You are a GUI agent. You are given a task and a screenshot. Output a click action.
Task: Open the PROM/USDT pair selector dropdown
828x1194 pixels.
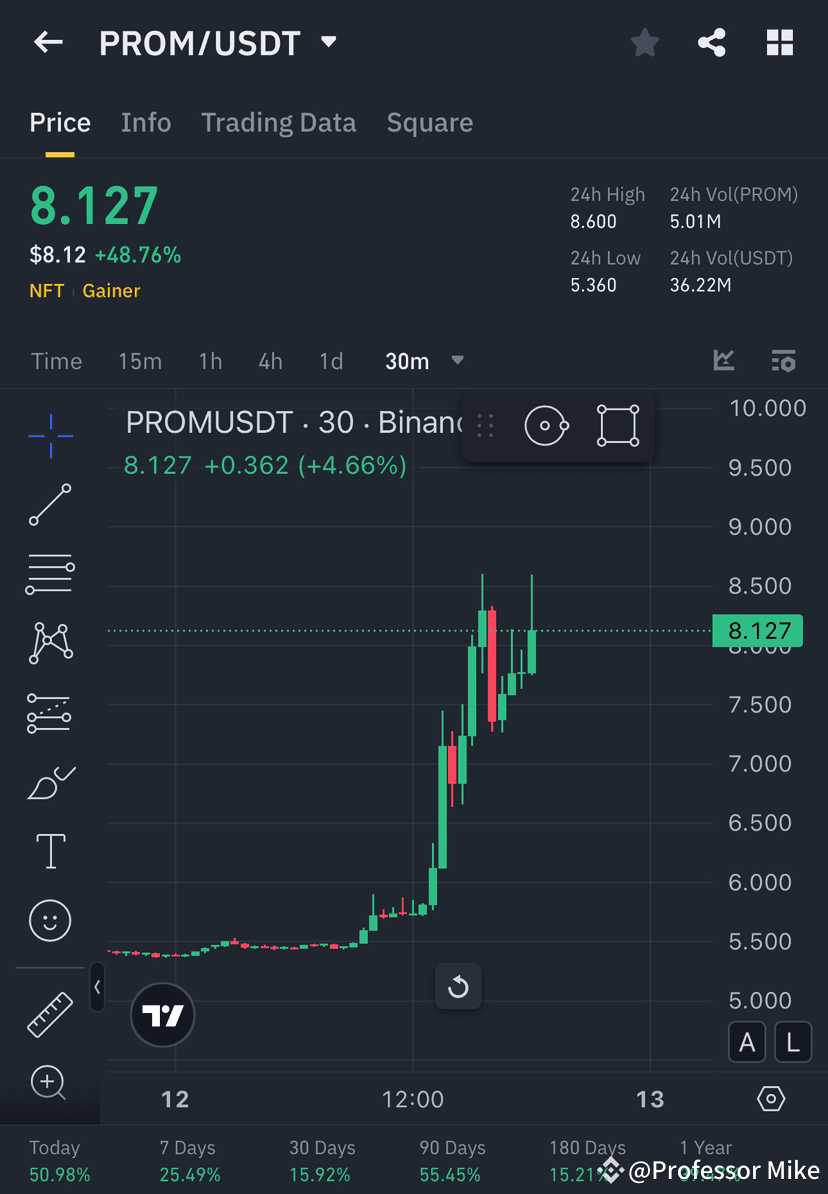pyautogui.click(x=328, y=42)
